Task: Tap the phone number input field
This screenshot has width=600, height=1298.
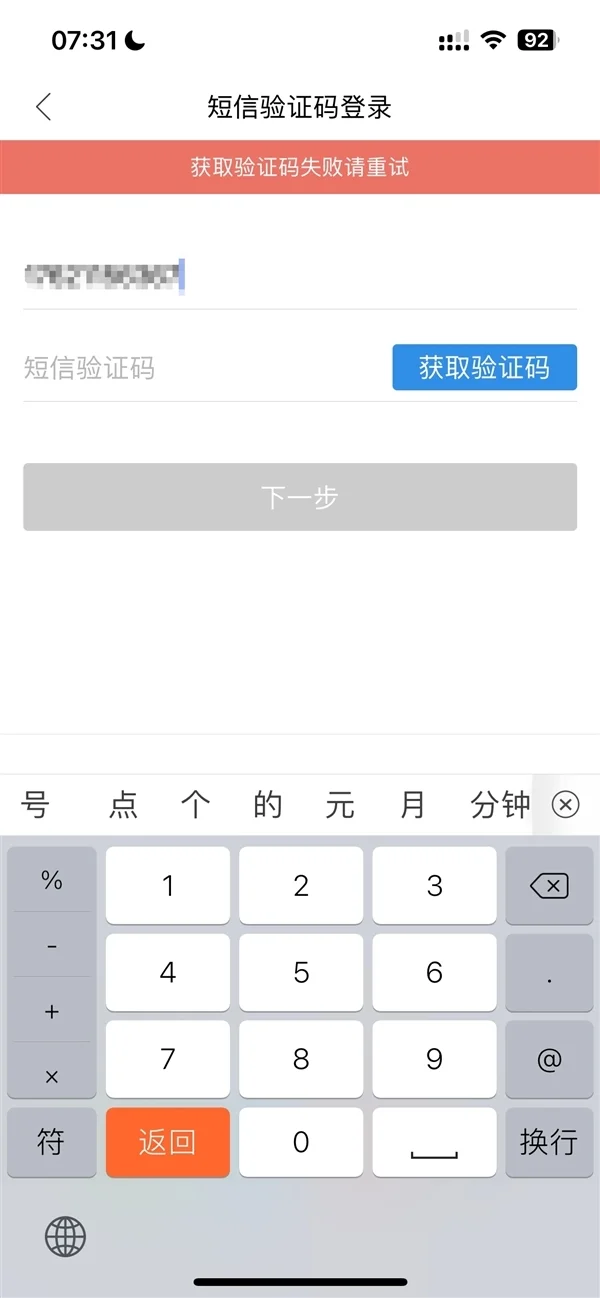Action: pos(300,275)
